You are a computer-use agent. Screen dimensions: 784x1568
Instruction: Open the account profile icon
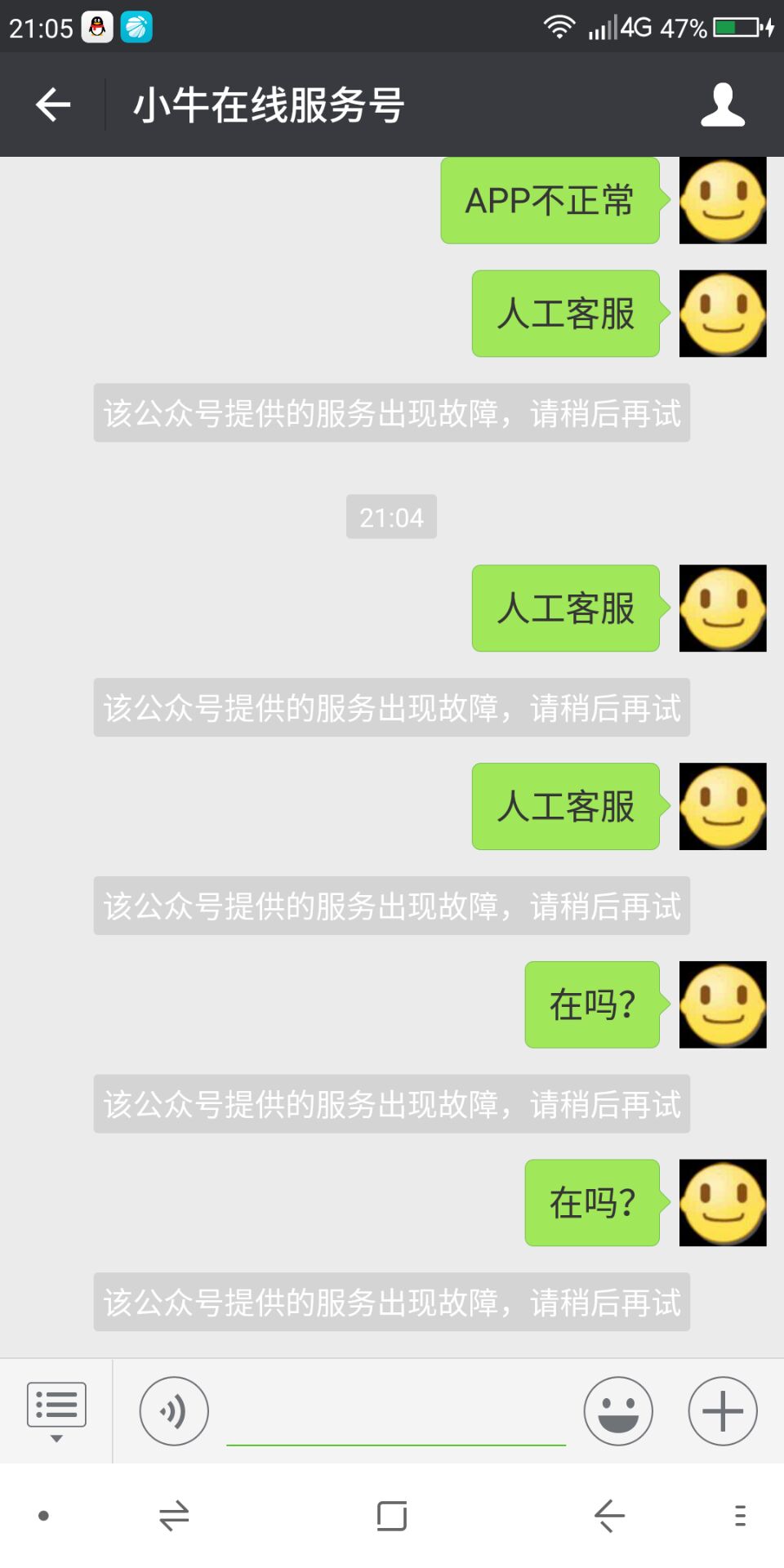723,105
